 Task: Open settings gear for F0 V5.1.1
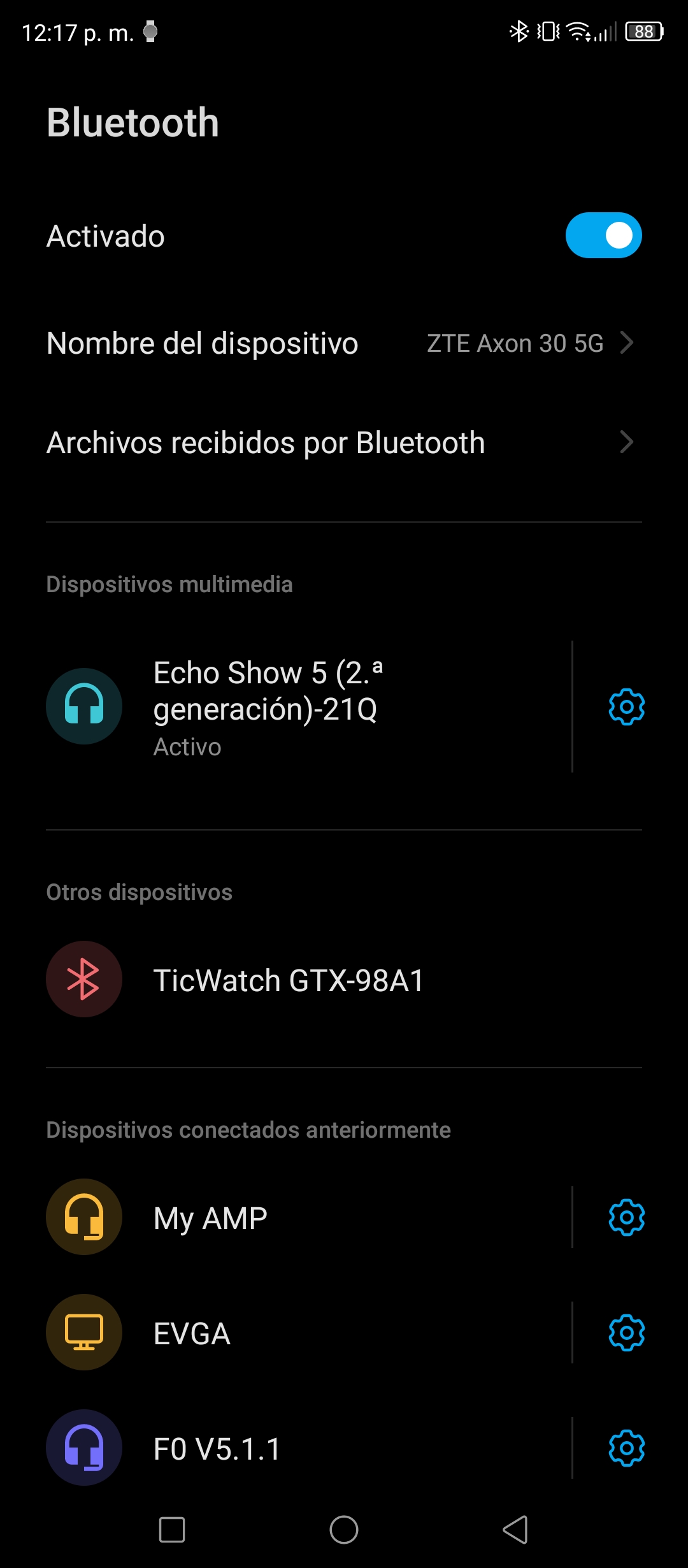[627, 1448]
